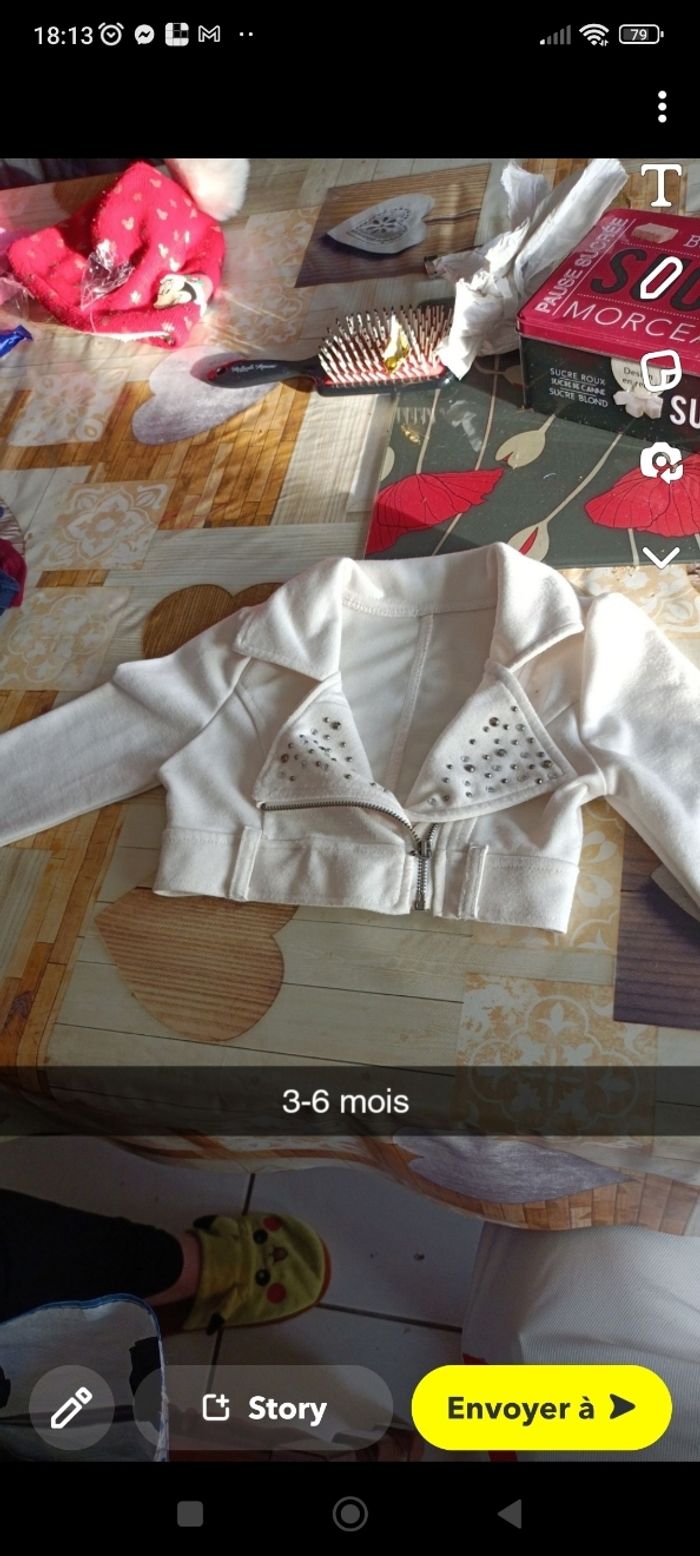The height and width of the screenshot is (1556, 700).
Task: Open the sticker tool
Action: tap(660, 370)
